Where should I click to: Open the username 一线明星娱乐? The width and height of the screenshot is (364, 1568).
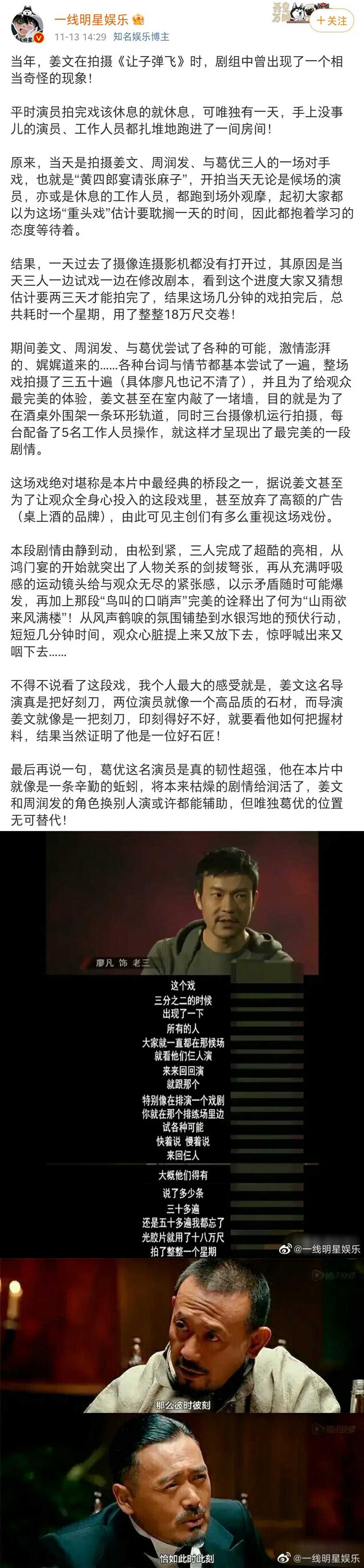click(x=91, y=19)
